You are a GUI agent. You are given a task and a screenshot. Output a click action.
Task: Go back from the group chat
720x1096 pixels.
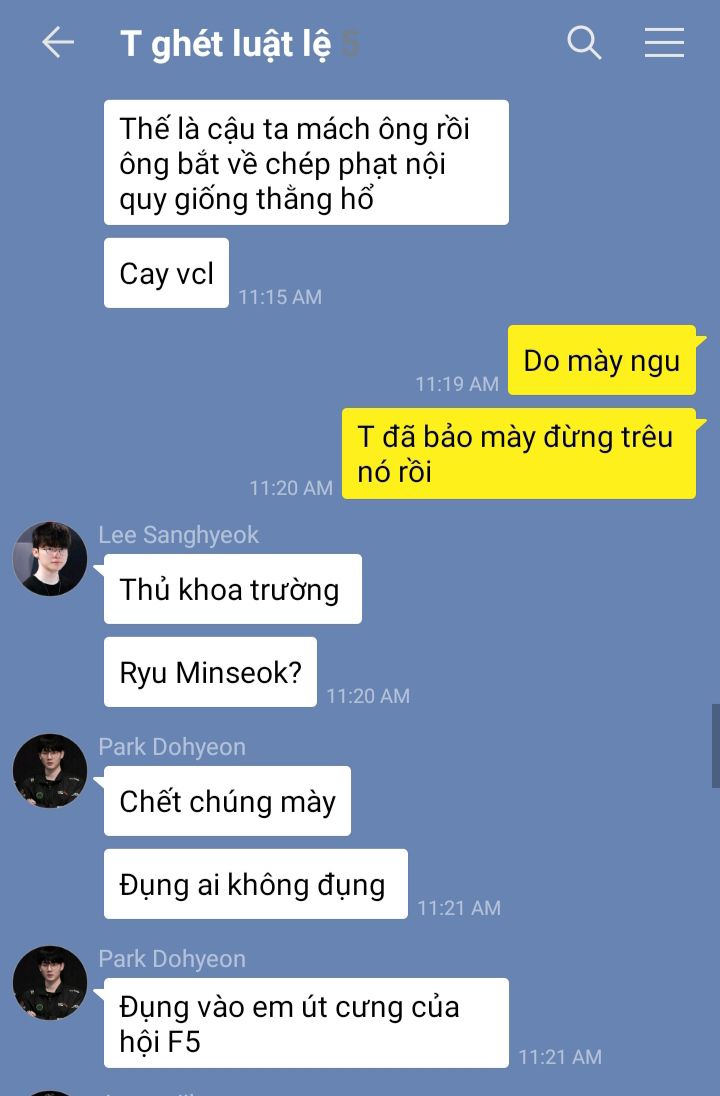click(58, 43)
